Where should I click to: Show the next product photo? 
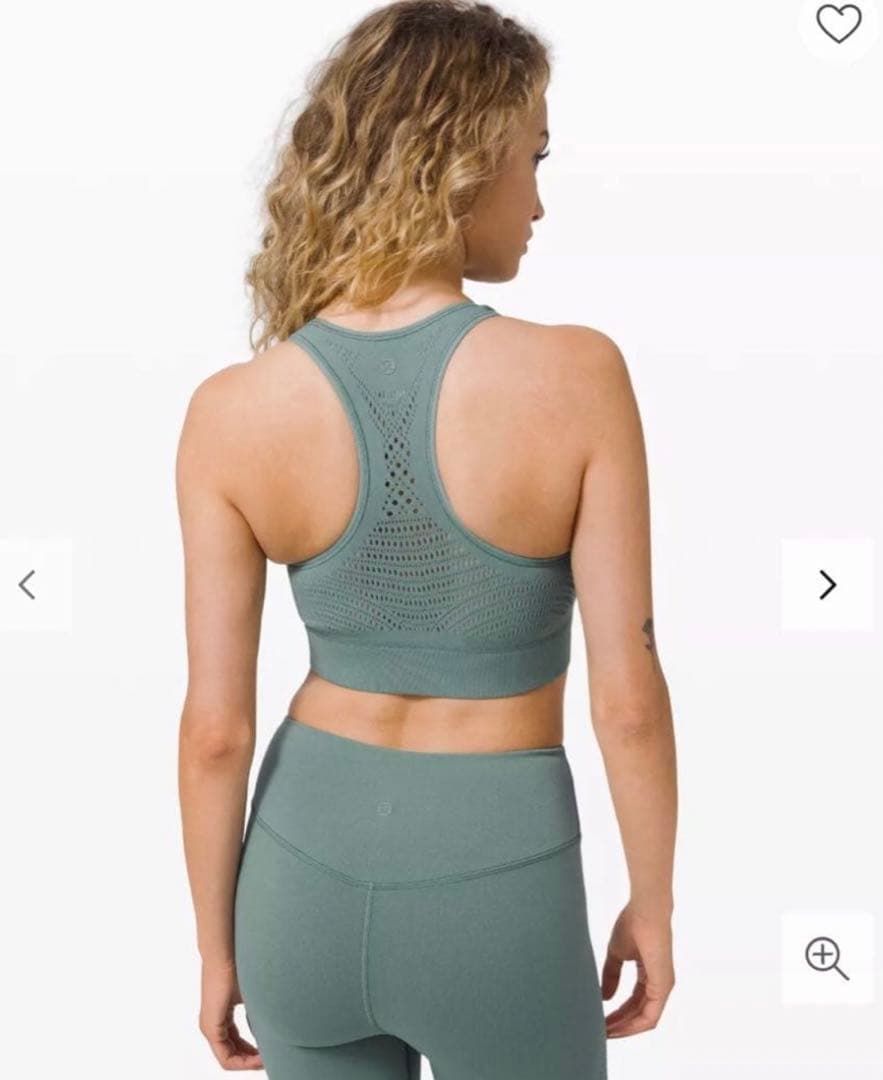coord(827,585)
